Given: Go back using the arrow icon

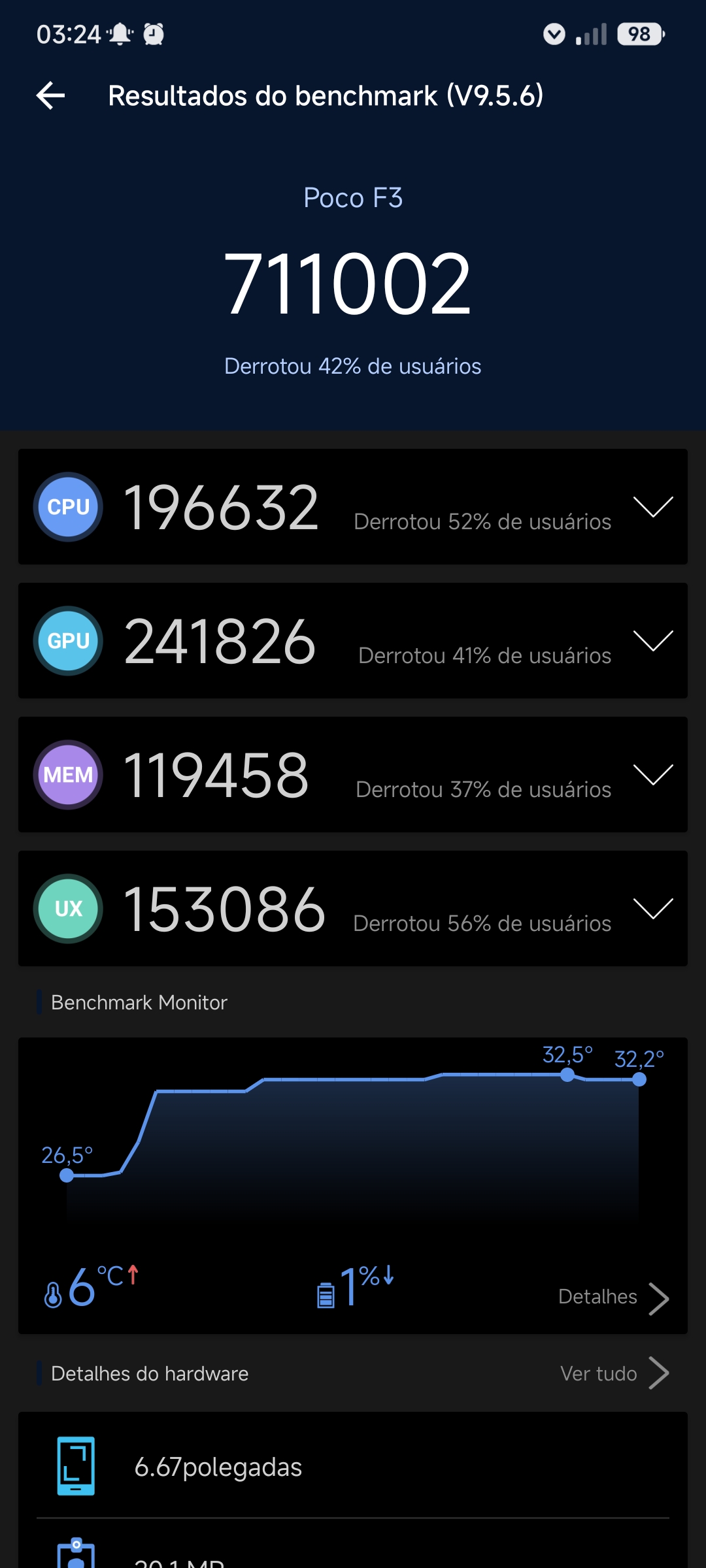Looking at the screenshot, I should (50, 96).
